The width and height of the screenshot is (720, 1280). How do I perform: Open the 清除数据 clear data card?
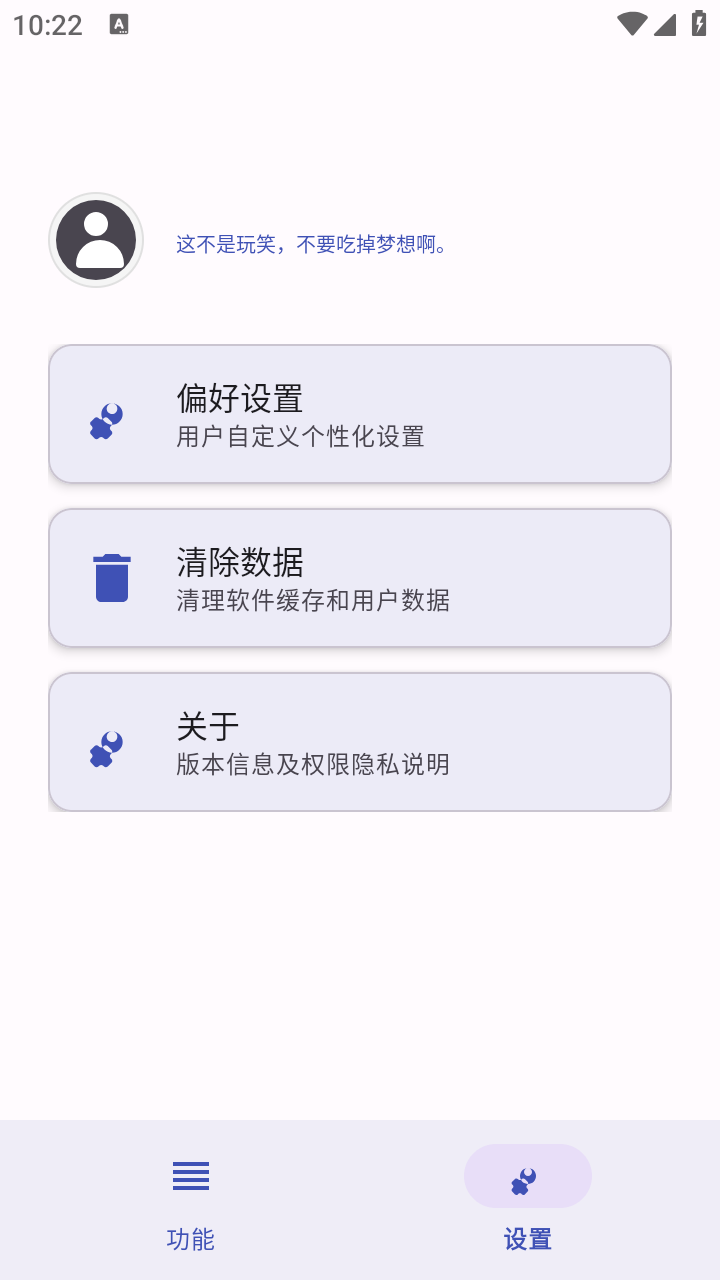[360, 577]
